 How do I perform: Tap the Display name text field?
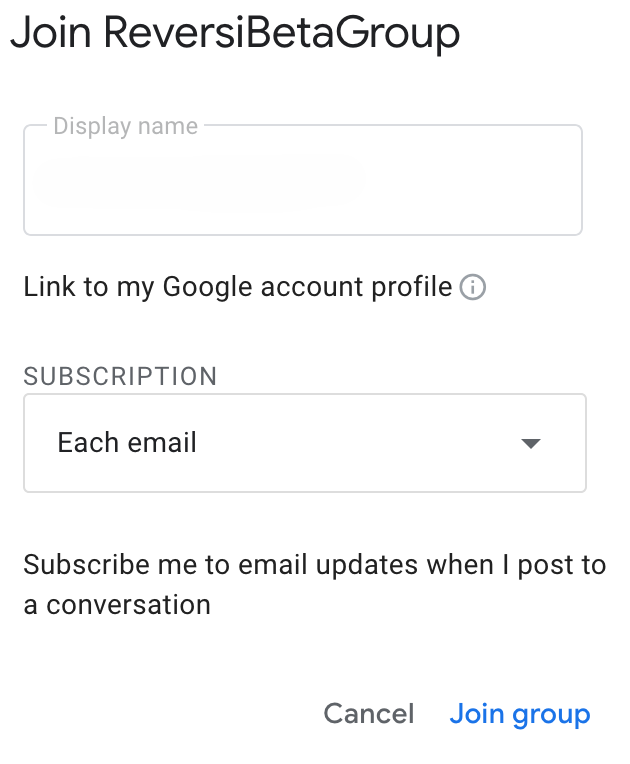pyautogui.click(x=302, y=181)
